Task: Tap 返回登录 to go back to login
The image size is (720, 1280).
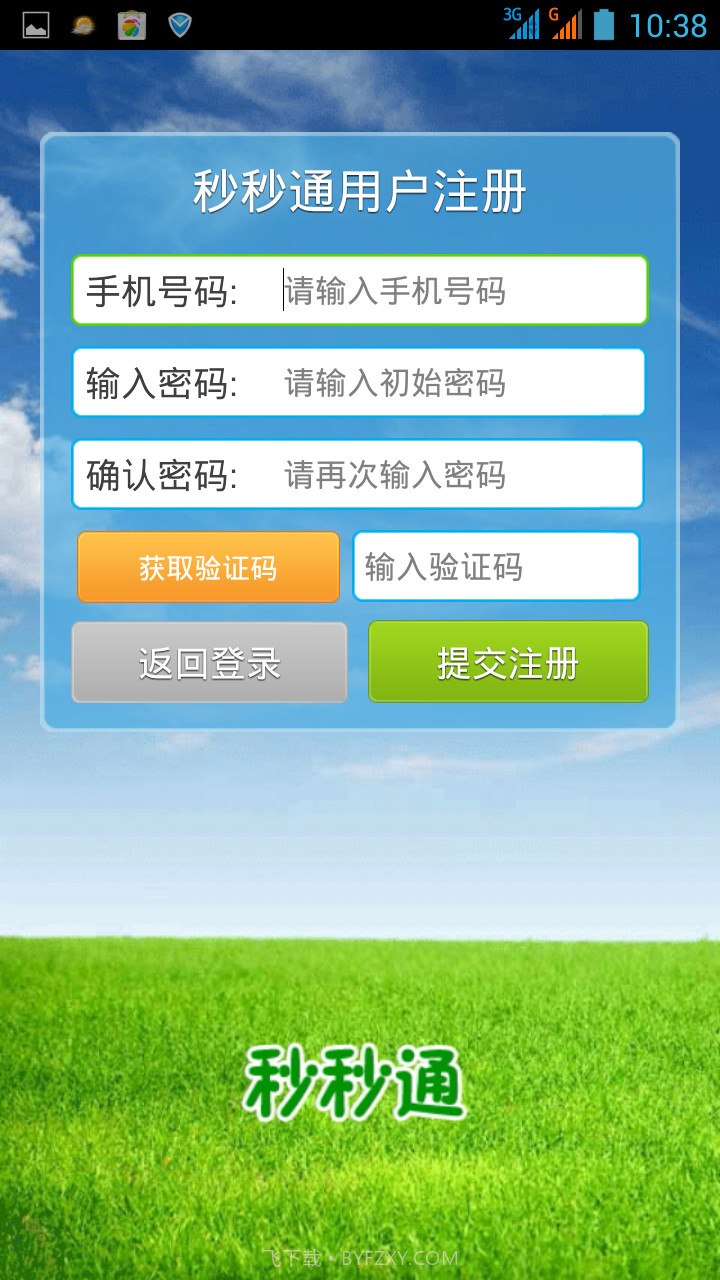Action: tap(208, 662)
